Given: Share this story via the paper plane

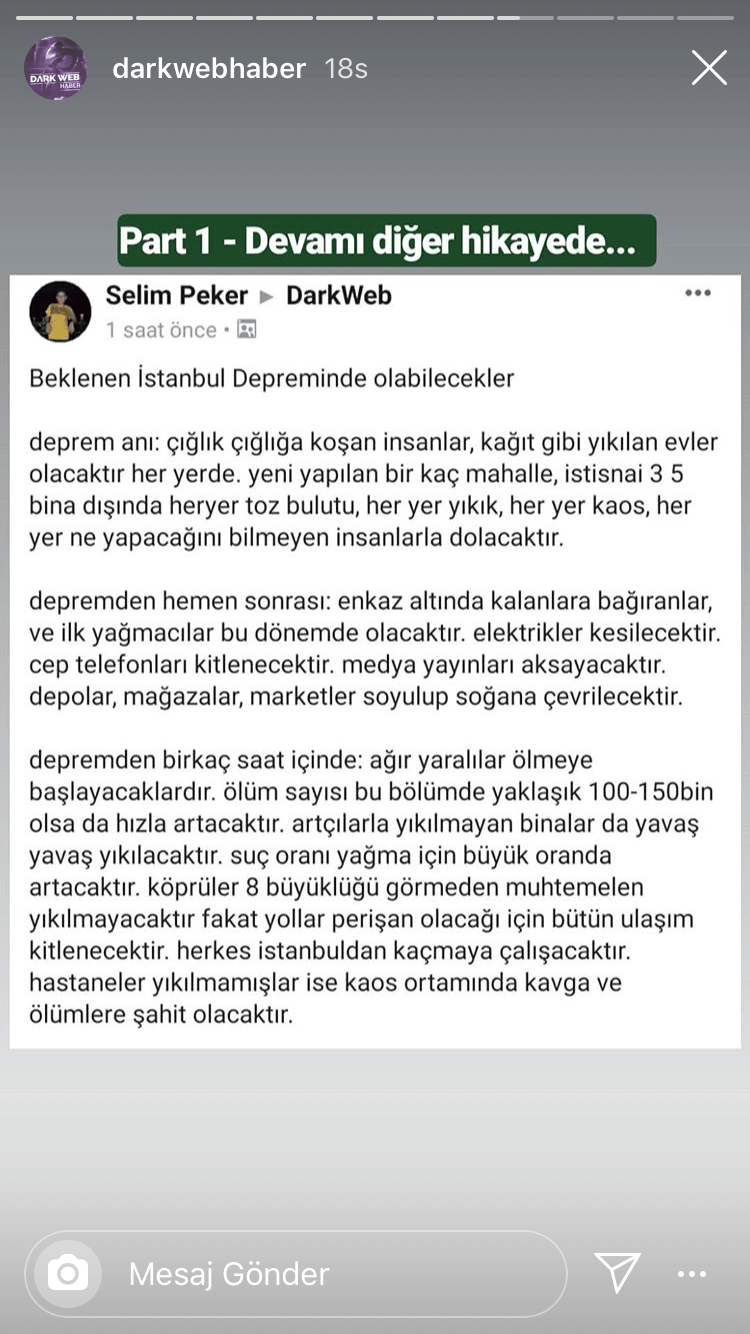Looking at the screenshot, I should [x=617, y=1273].
